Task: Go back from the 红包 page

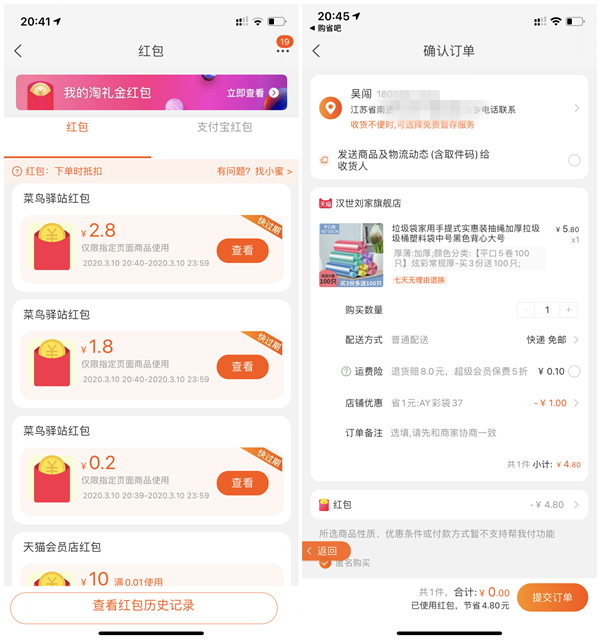Action: 18,51
